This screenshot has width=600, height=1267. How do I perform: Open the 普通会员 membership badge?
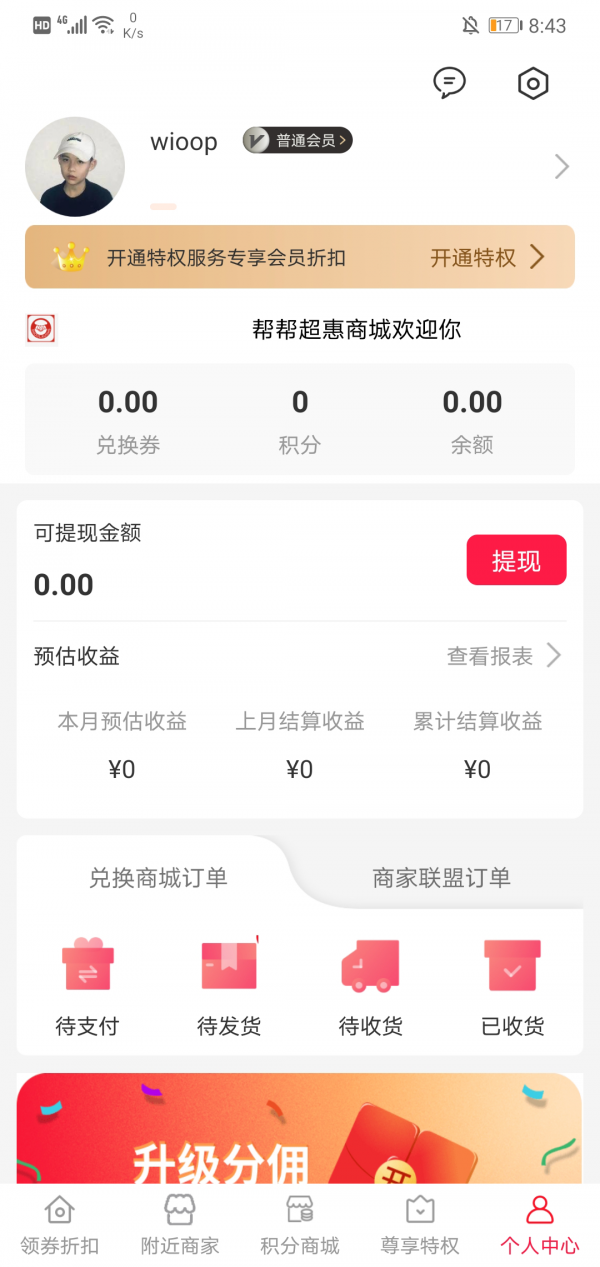[297, 141]
